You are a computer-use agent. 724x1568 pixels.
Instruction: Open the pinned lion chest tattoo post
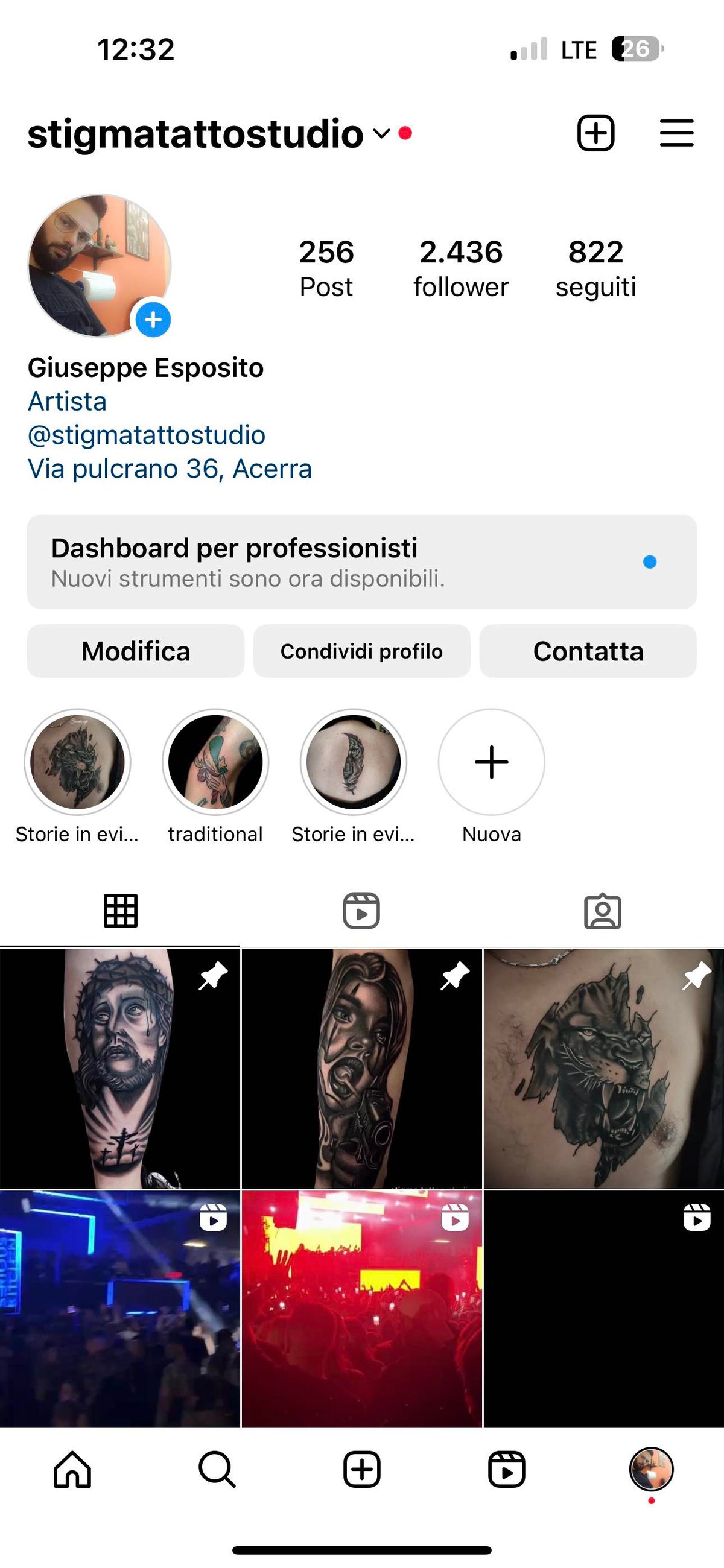coord(604,1068)
